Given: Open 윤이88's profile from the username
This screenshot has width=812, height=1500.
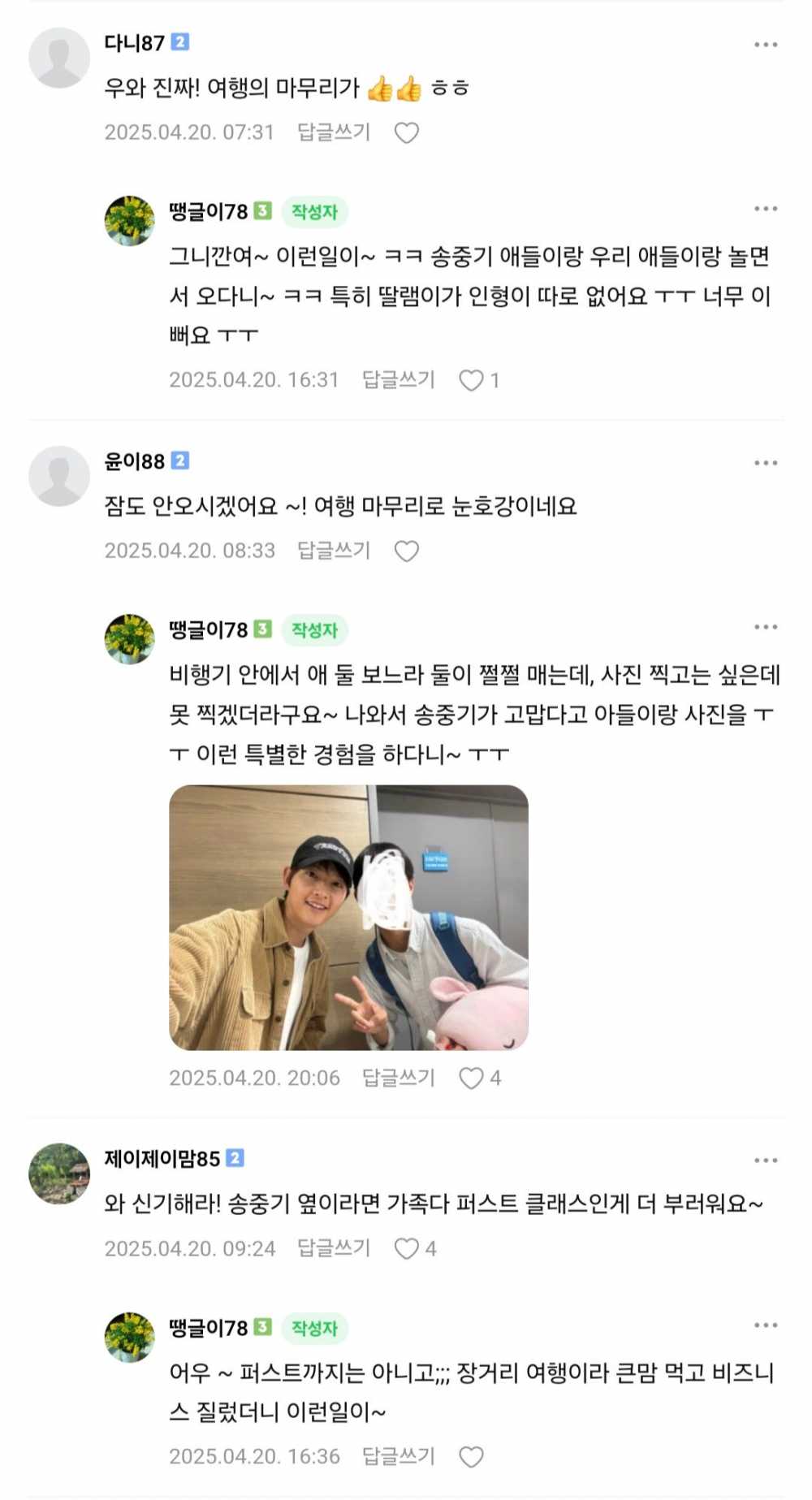Looking at the screenshot, I should coord(135,461).
